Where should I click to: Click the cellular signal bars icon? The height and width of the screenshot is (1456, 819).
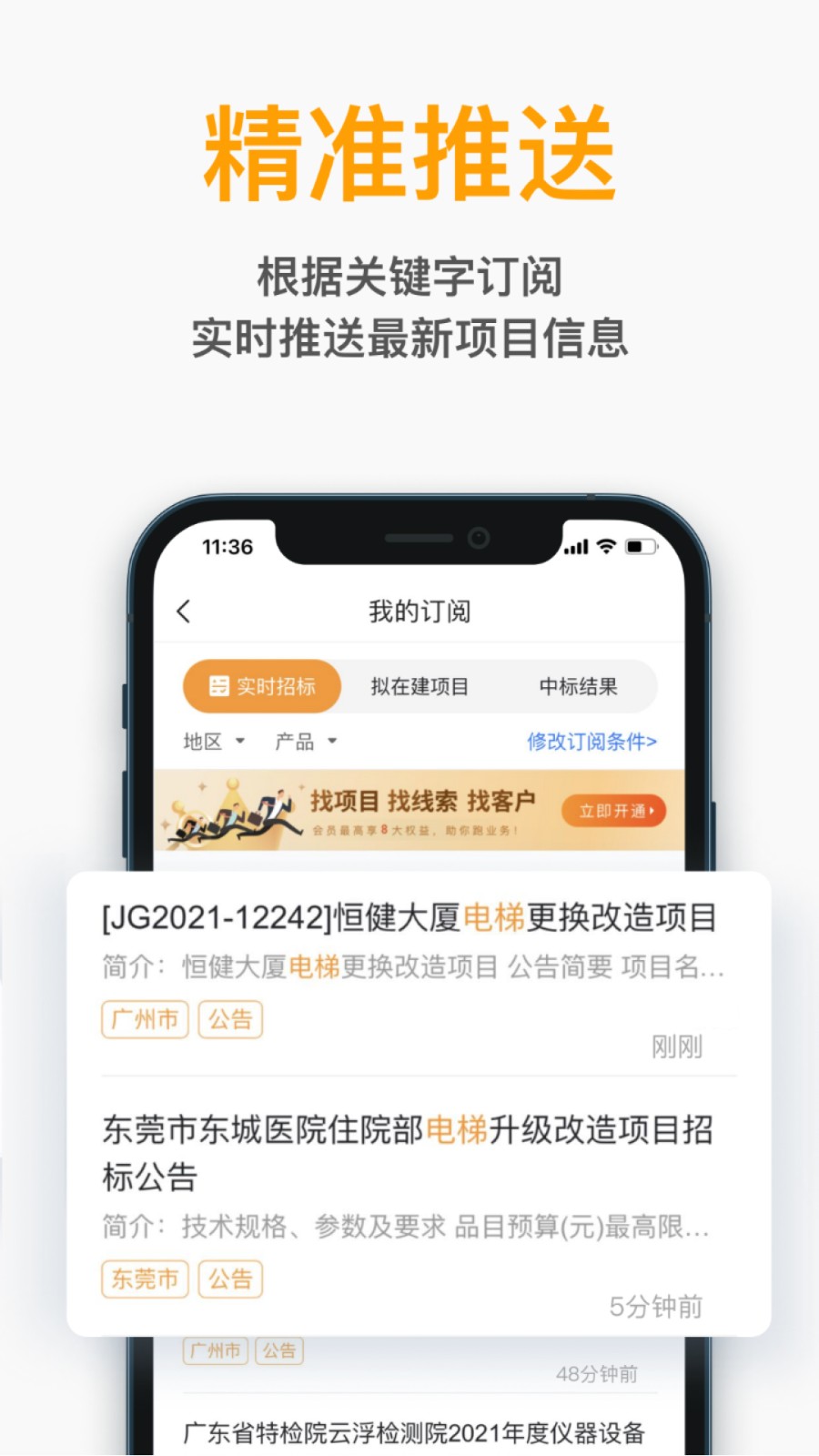click(574, 547)
